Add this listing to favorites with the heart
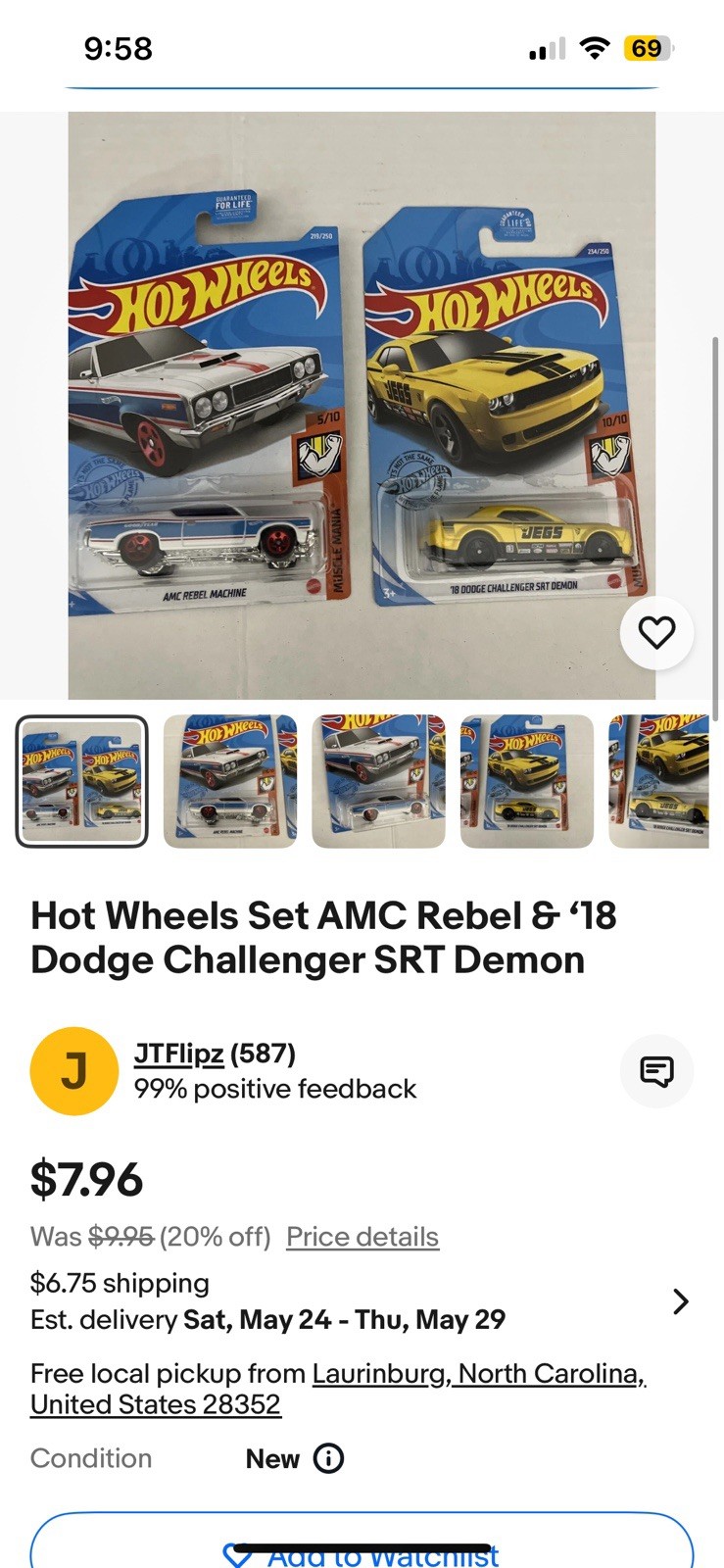 click(656, 633)
